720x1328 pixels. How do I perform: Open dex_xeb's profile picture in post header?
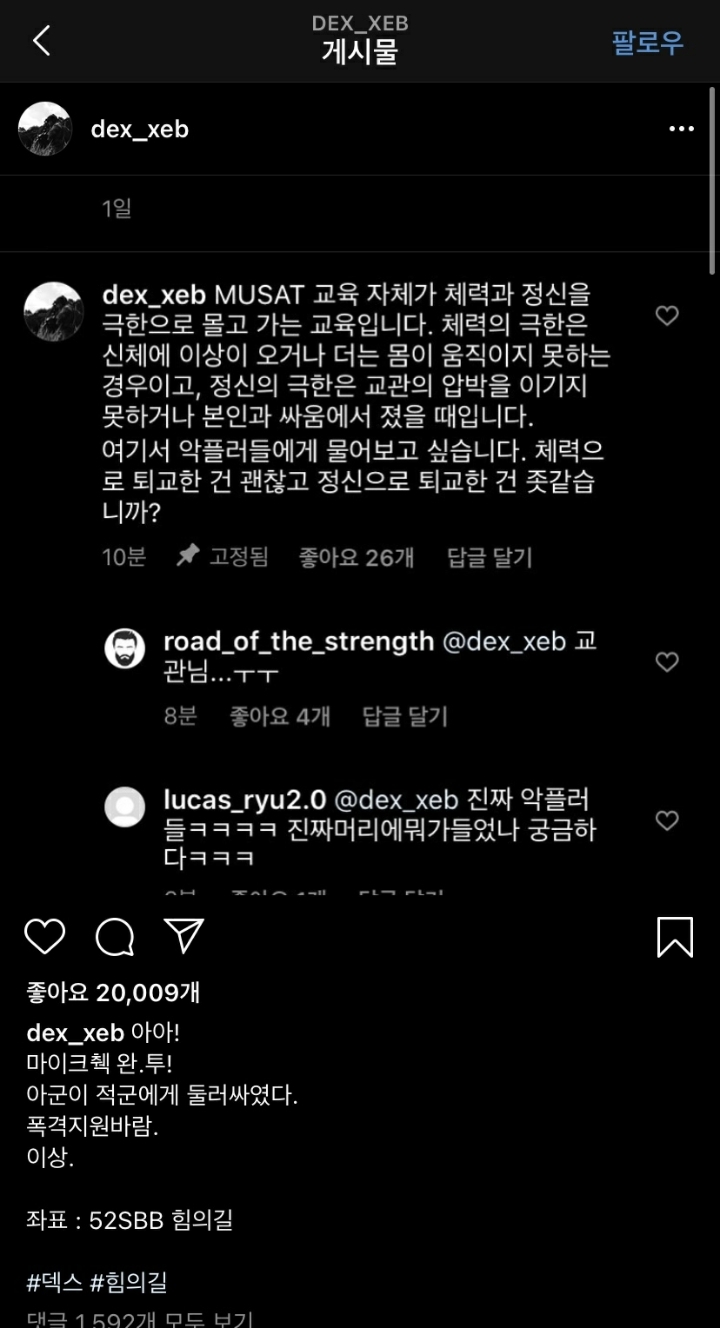click(45, 129)
